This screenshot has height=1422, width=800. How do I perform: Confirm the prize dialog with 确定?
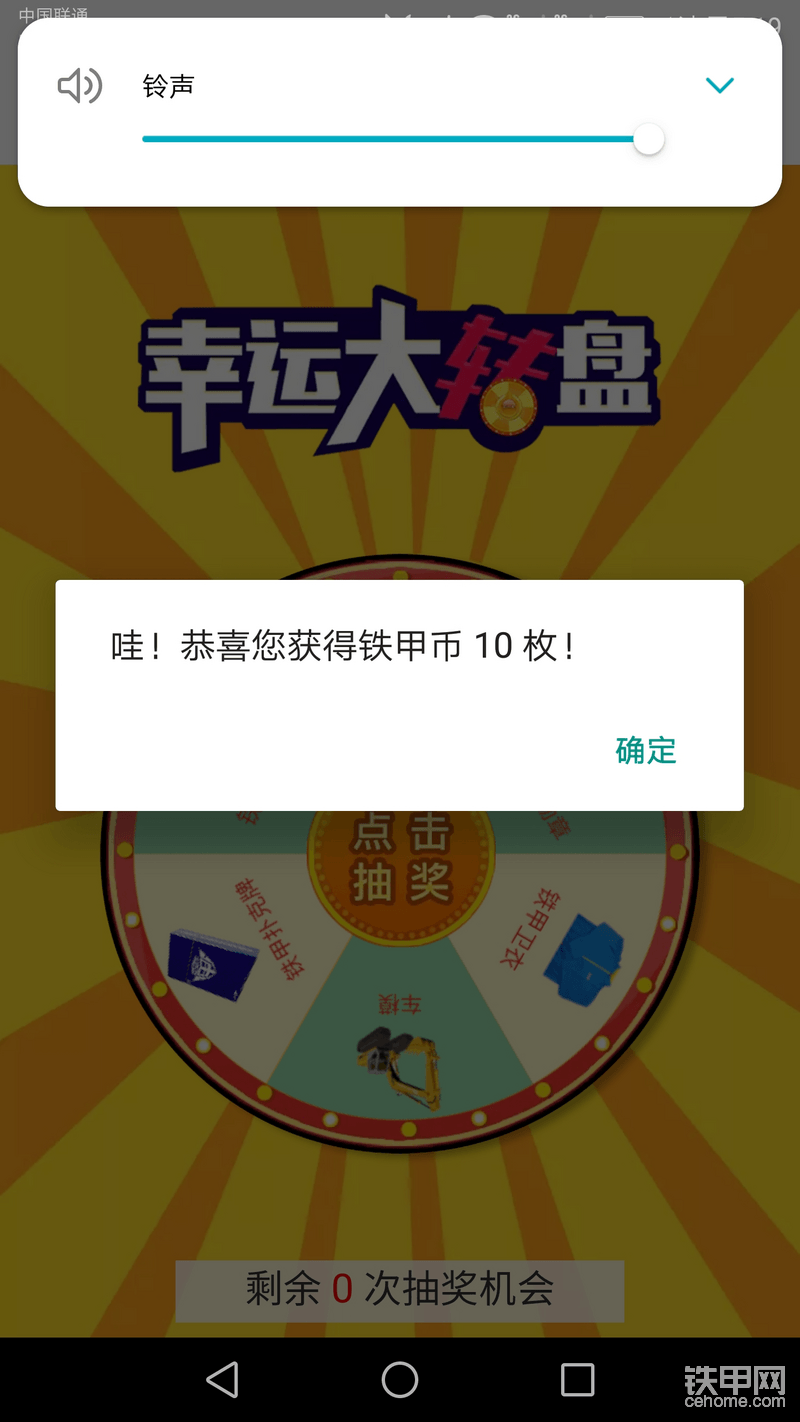646,750
